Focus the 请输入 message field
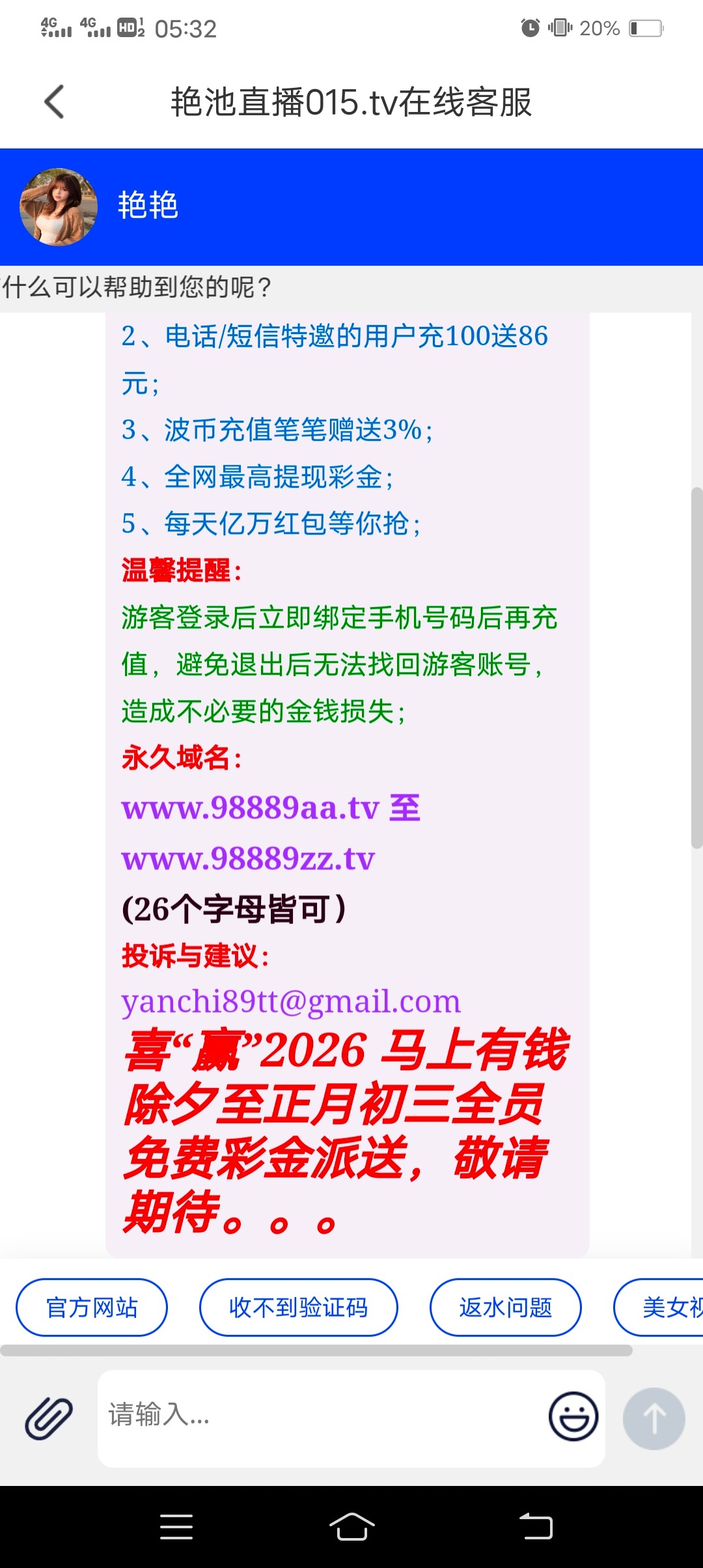This screenshot has width=703, height=1568. point(319,1418)
